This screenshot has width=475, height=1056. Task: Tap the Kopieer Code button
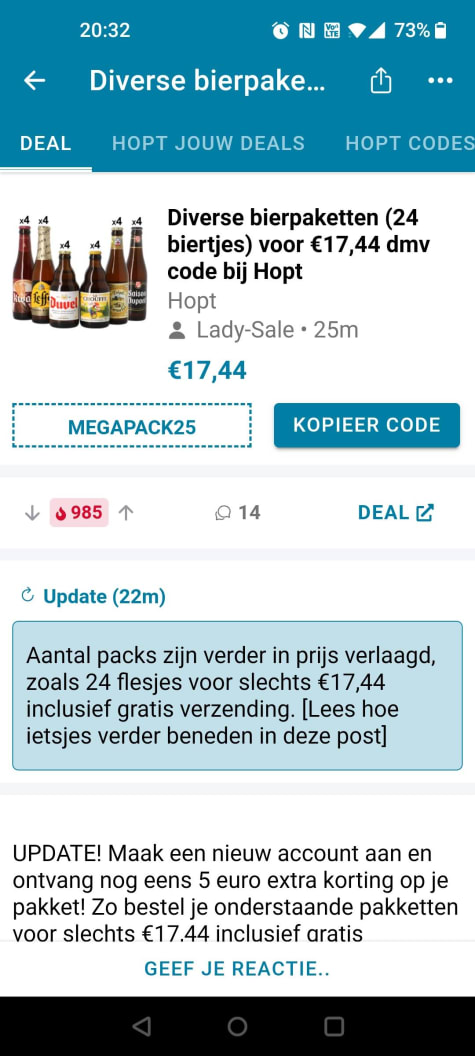[367, 425]
